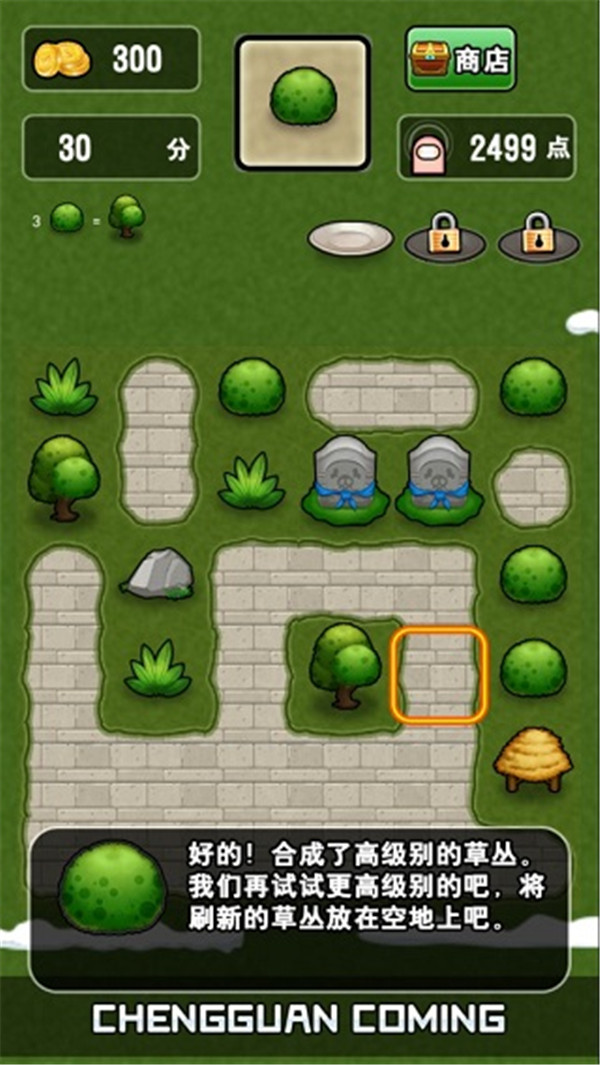Tap the gray rock on the board
This screenshot has height=1065, width=600.
[158, 574]
